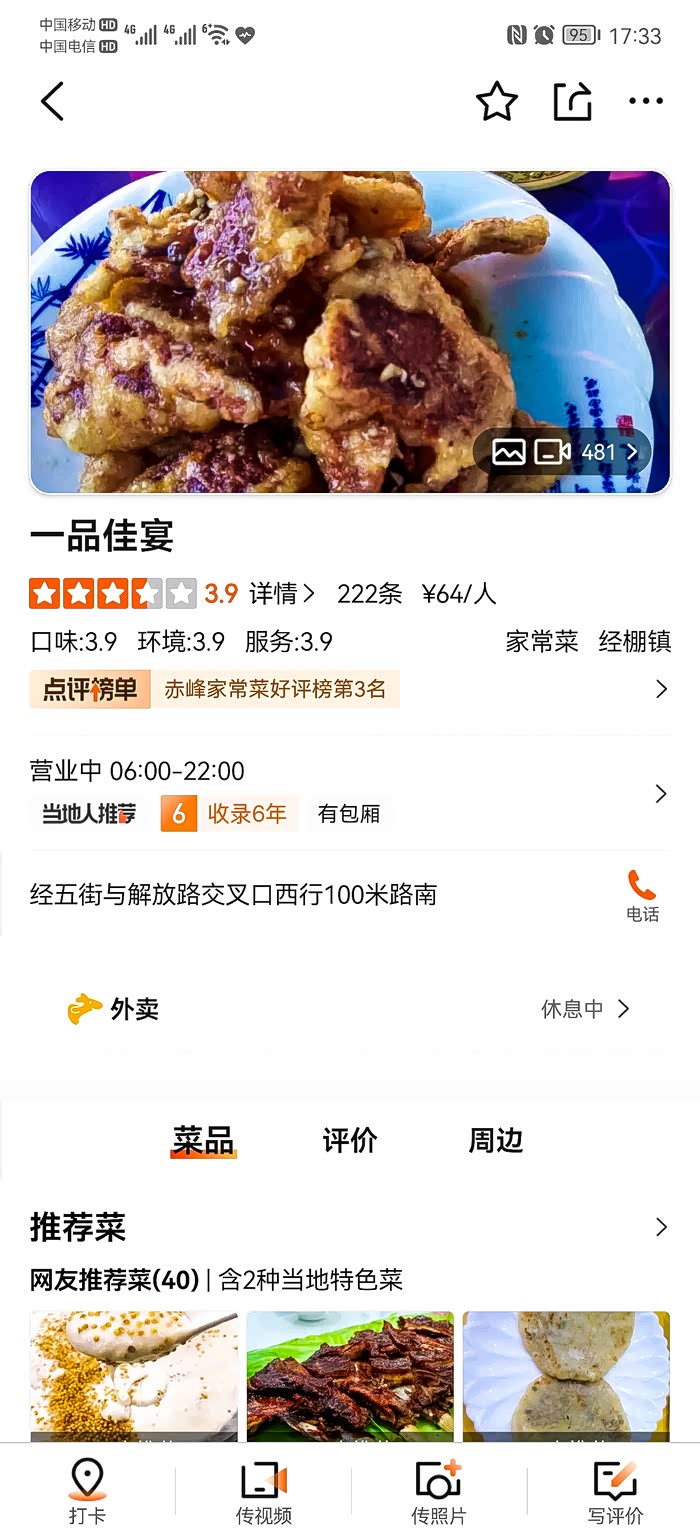View the 481 photos and videos
The height and width of the screenshot is (1539, 700).
click(x=565, y=452)
